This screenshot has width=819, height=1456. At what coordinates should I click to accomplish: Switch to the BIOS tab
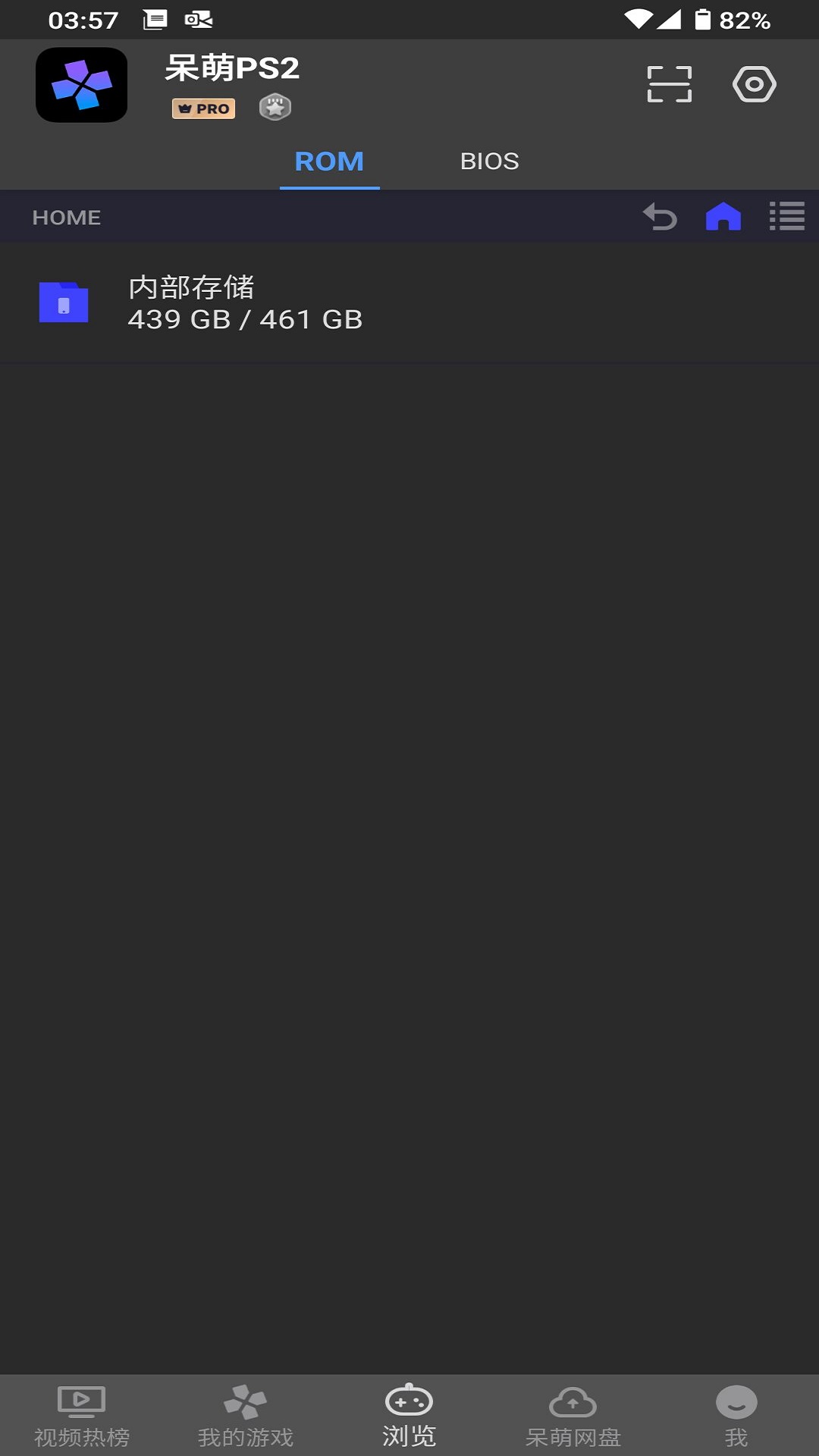(x=489, y=162)
